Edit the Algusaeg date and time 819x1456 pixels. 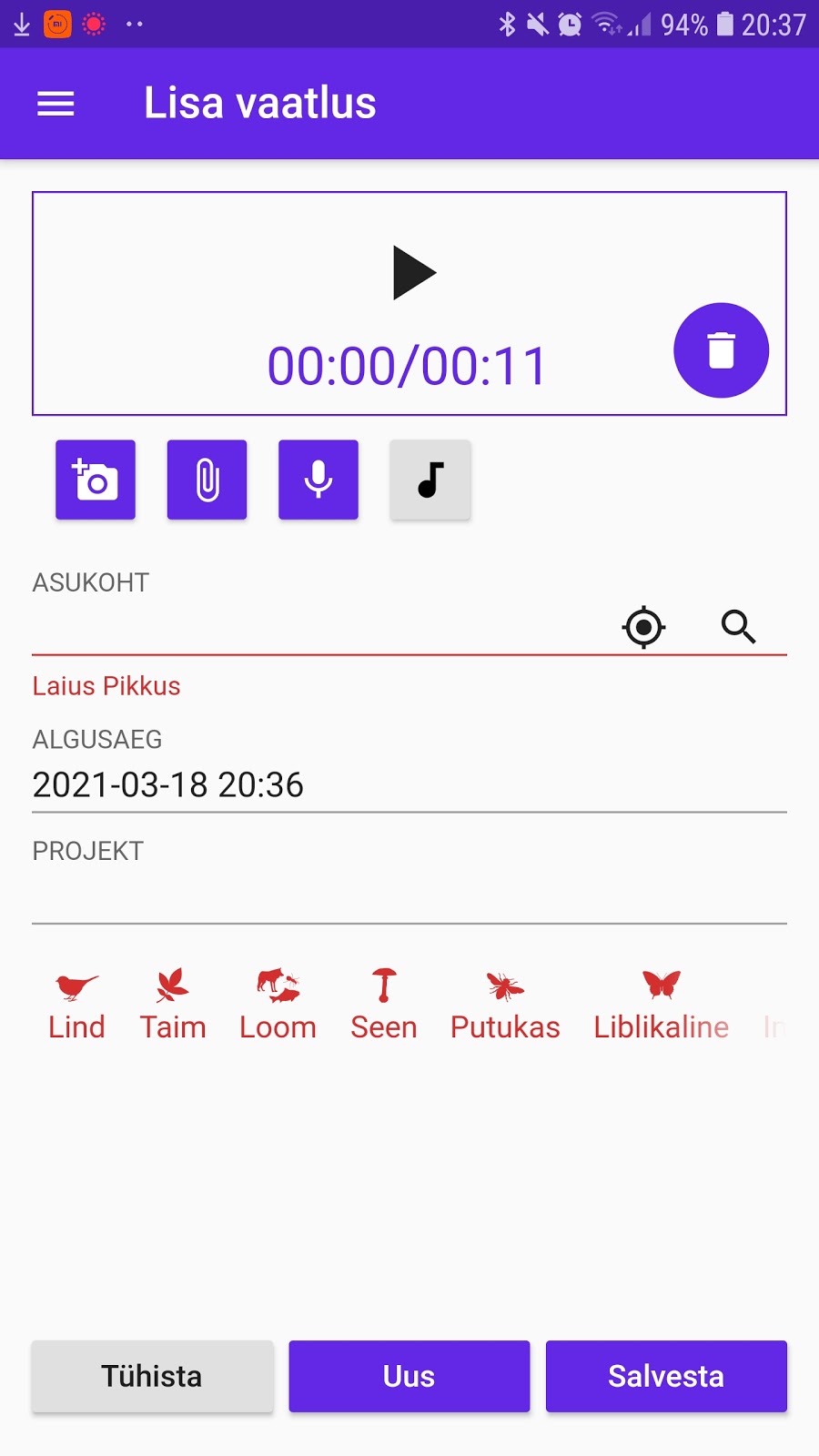click(x=409, y=784)
